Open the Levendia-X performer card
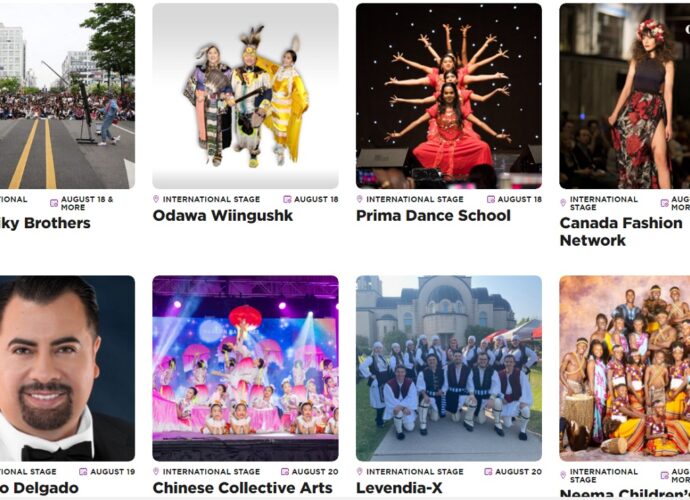The width and height of the screenshot is (690, 500). click(x=448, y=368)
